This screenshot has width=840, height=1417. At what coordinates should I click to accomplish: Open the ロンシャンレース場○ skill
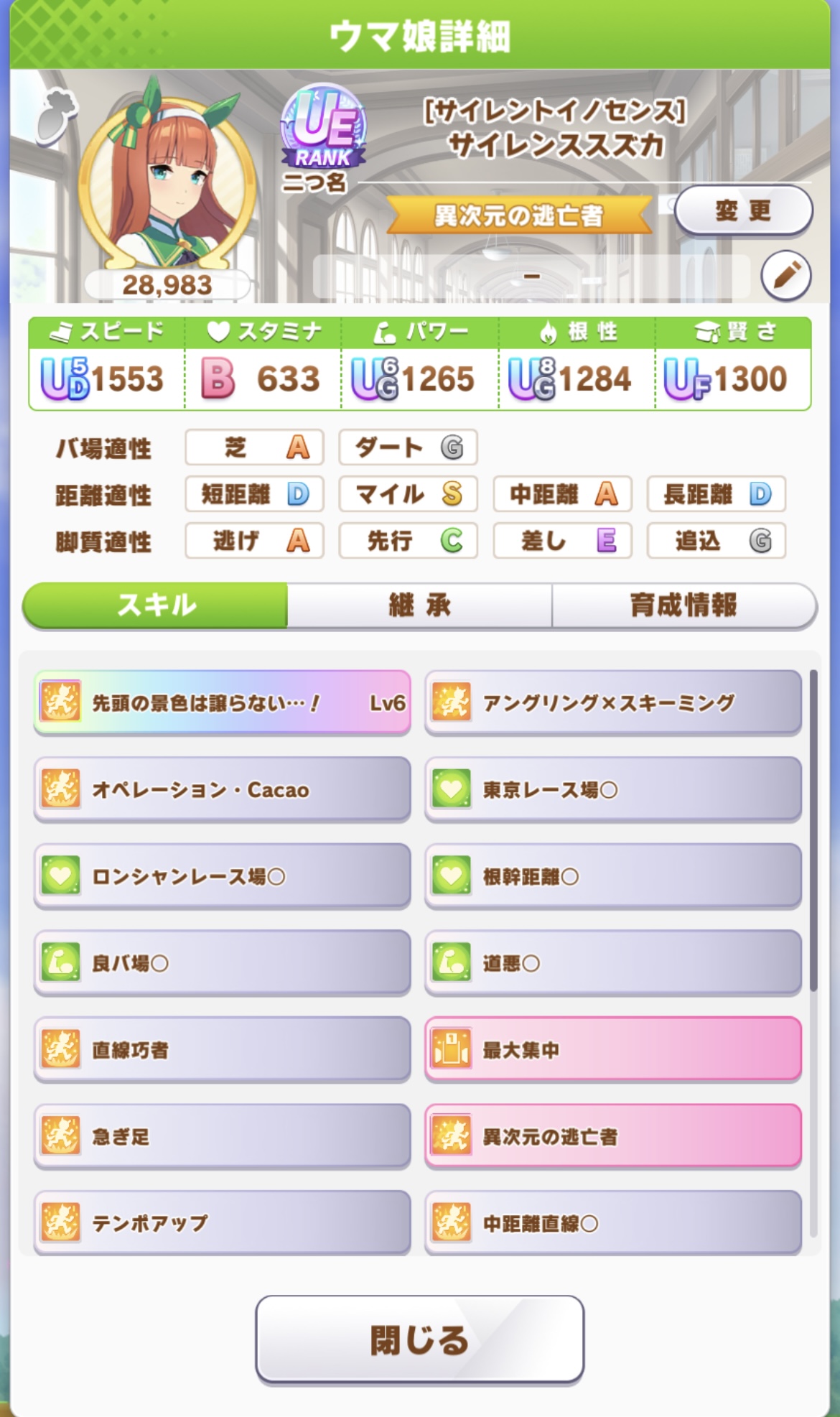pyautogui.click(x=222, y=876)
